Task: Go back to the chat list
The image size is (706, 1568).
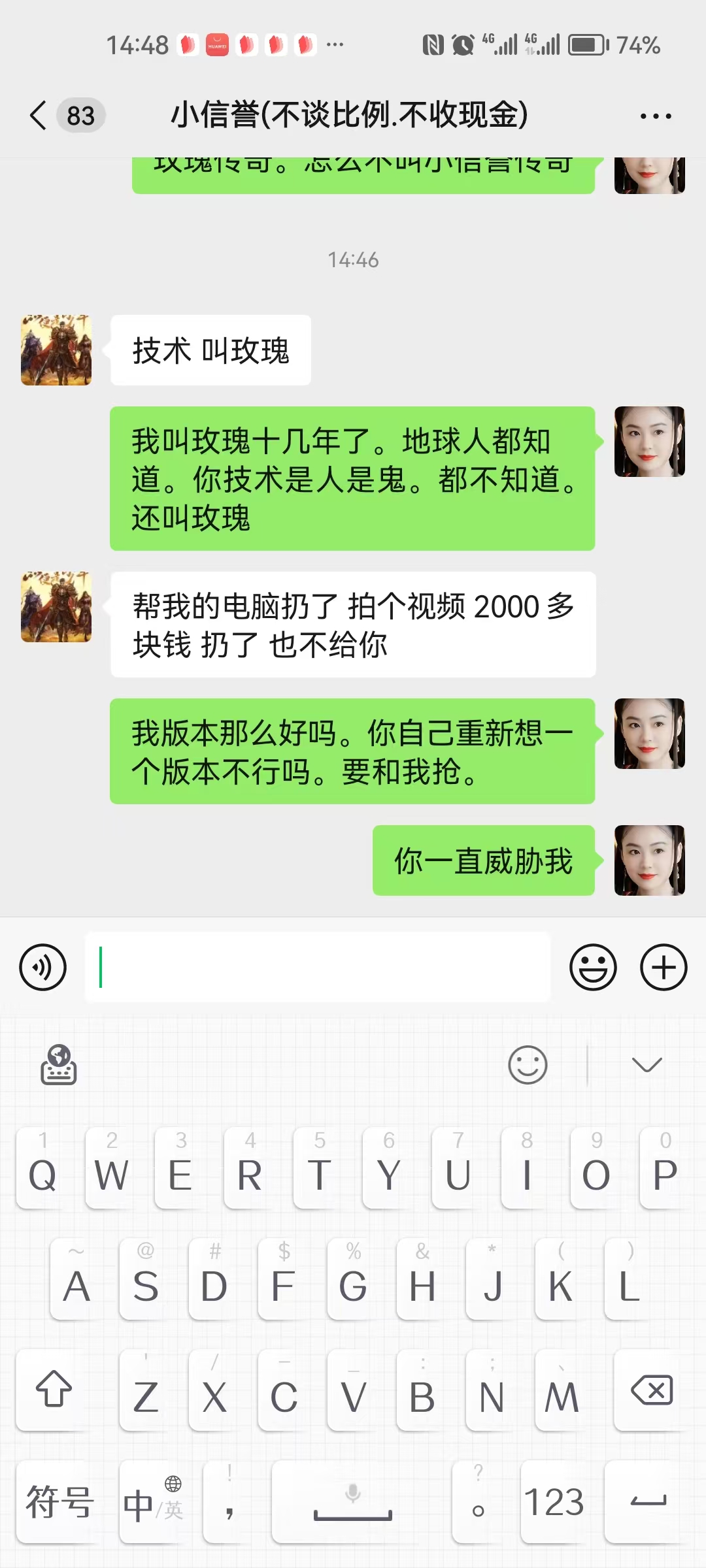Action: pyautogui.click(x=39, y=116)
